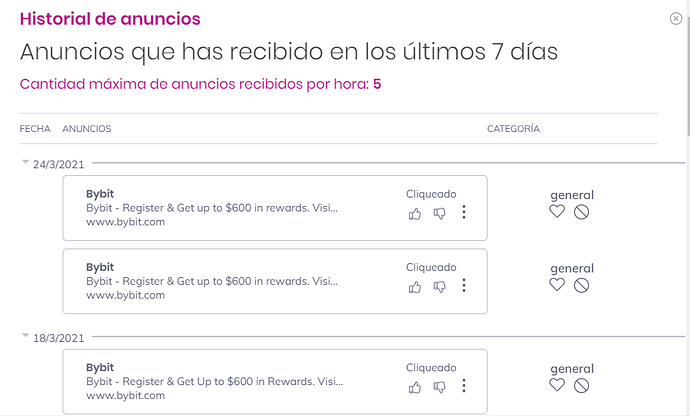Open more options for the 18/3/2021 ad
The width and height of the screenshot is (690, 416).
[x=464, y=386]
